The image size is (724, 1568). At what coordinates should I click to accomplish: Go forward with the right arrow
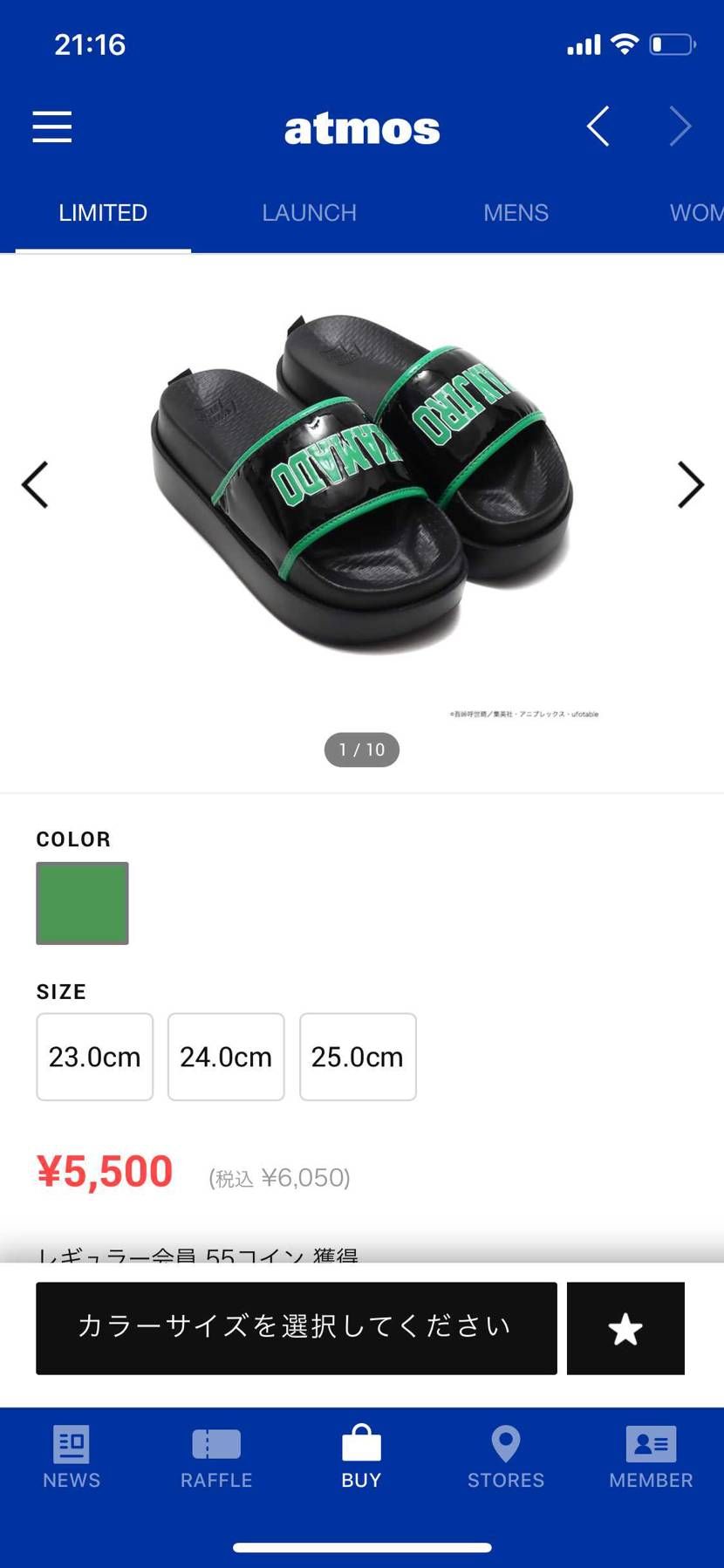coord(680,127)
